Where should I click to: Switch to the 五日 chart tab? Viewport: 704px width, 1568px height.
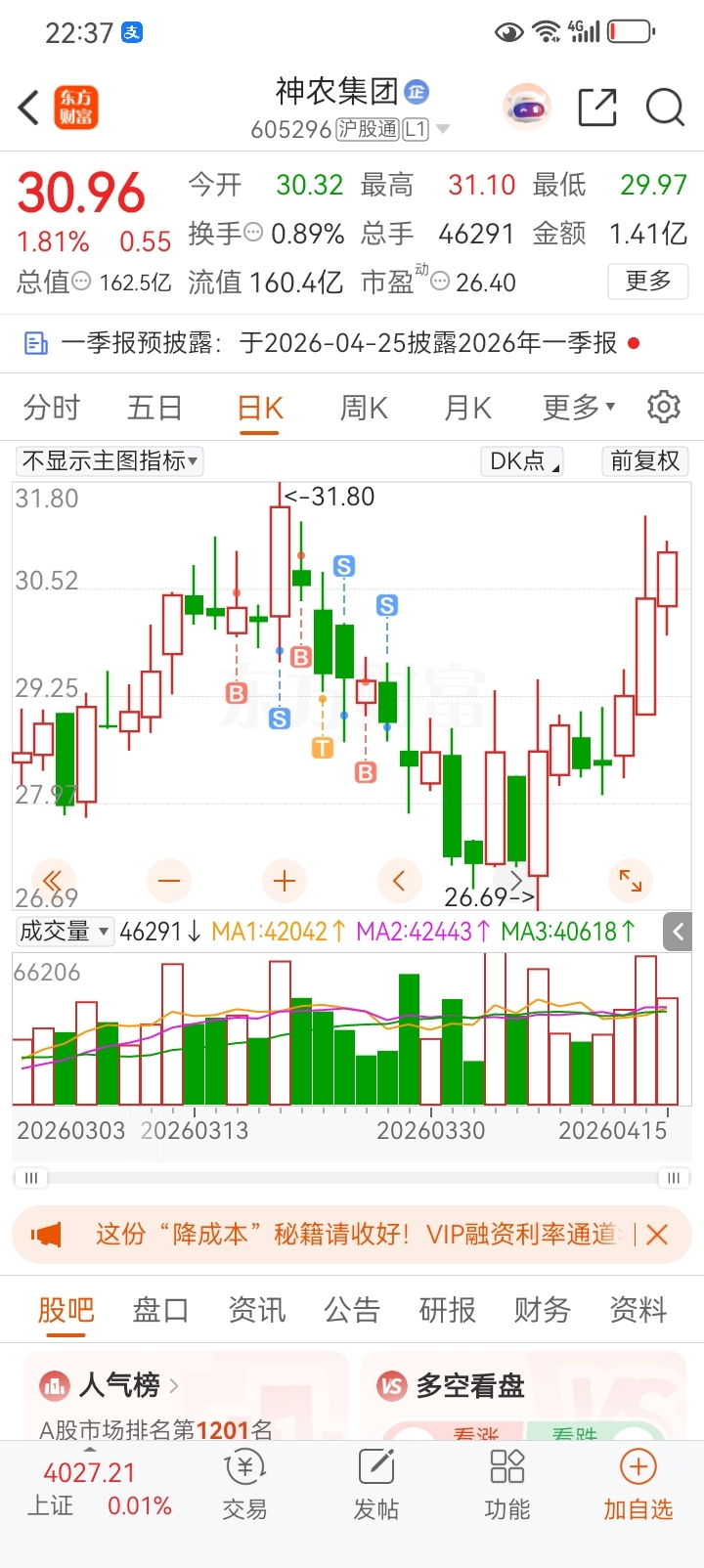(154, 408)
